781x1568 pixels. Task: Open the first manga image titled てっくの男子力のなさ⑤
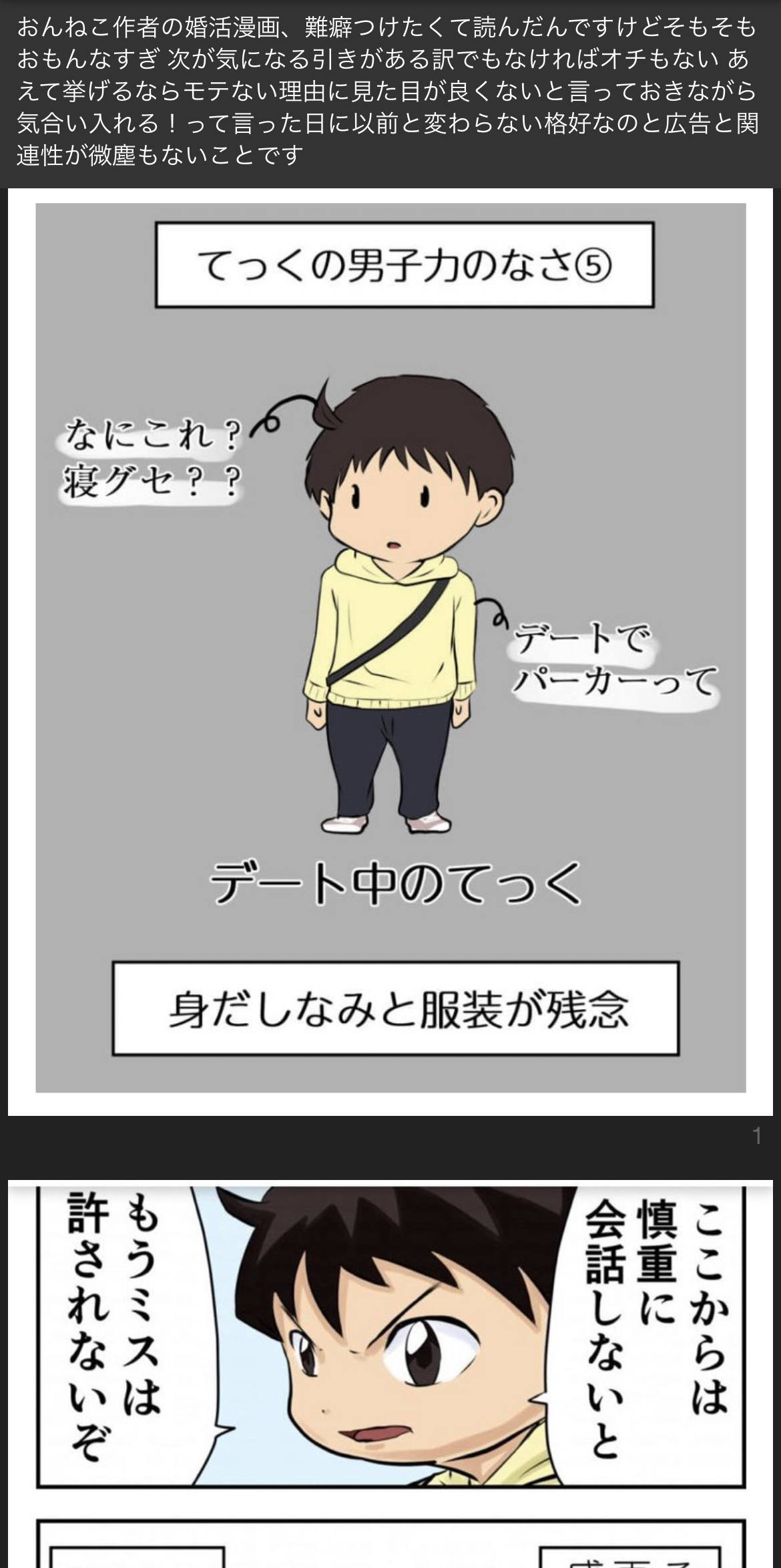point(390,651)
